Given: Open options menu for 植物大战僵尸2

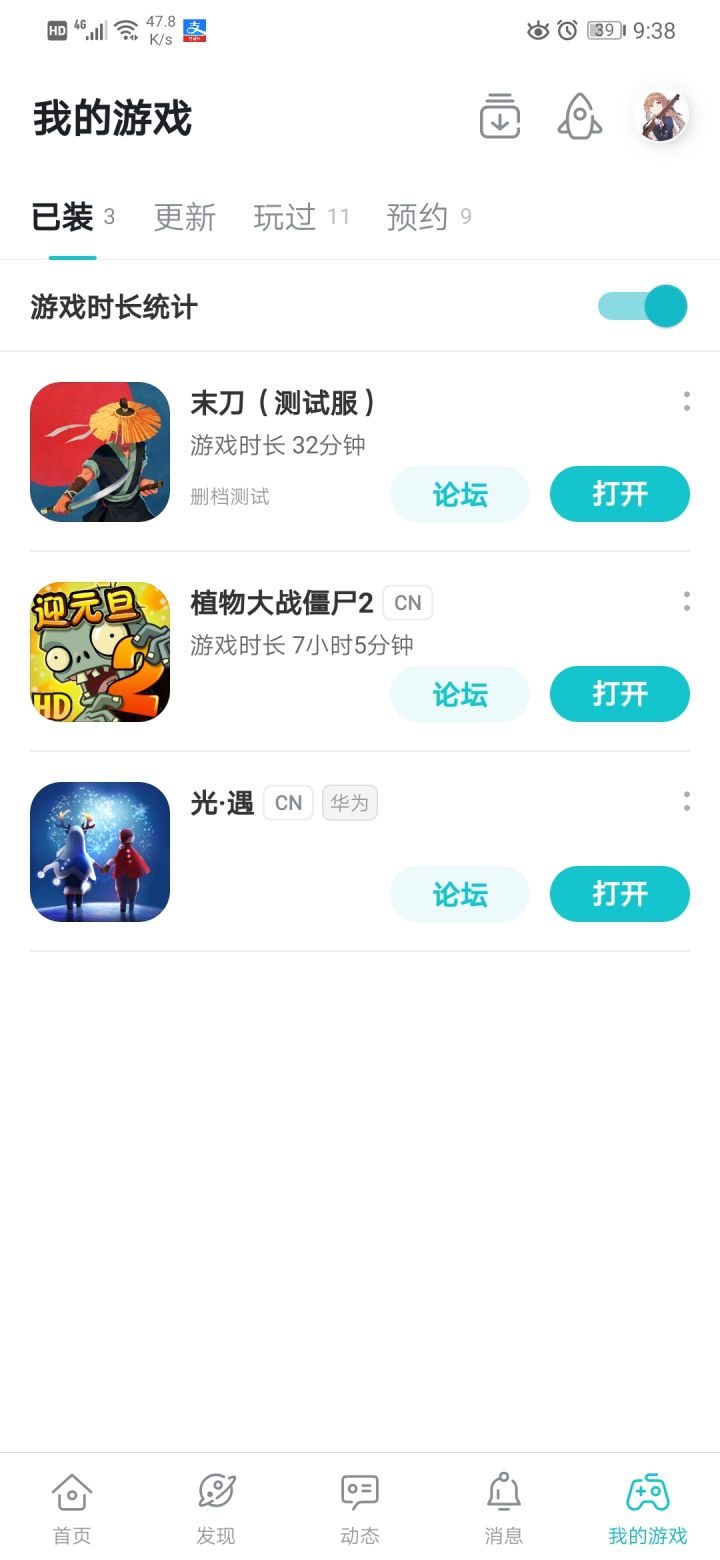Looking at the screenshot, I should coord(687,600).
